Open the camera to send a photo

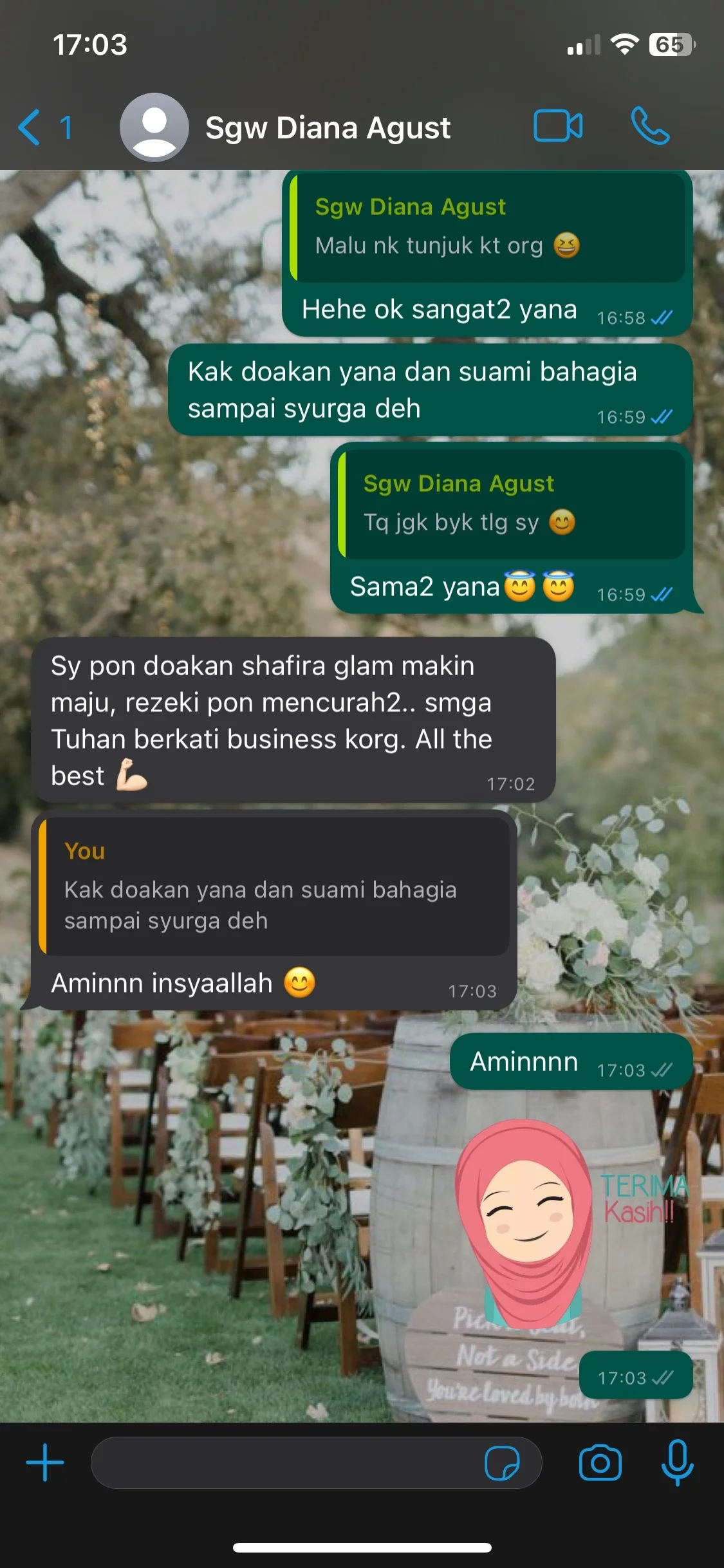point(600,1463)
